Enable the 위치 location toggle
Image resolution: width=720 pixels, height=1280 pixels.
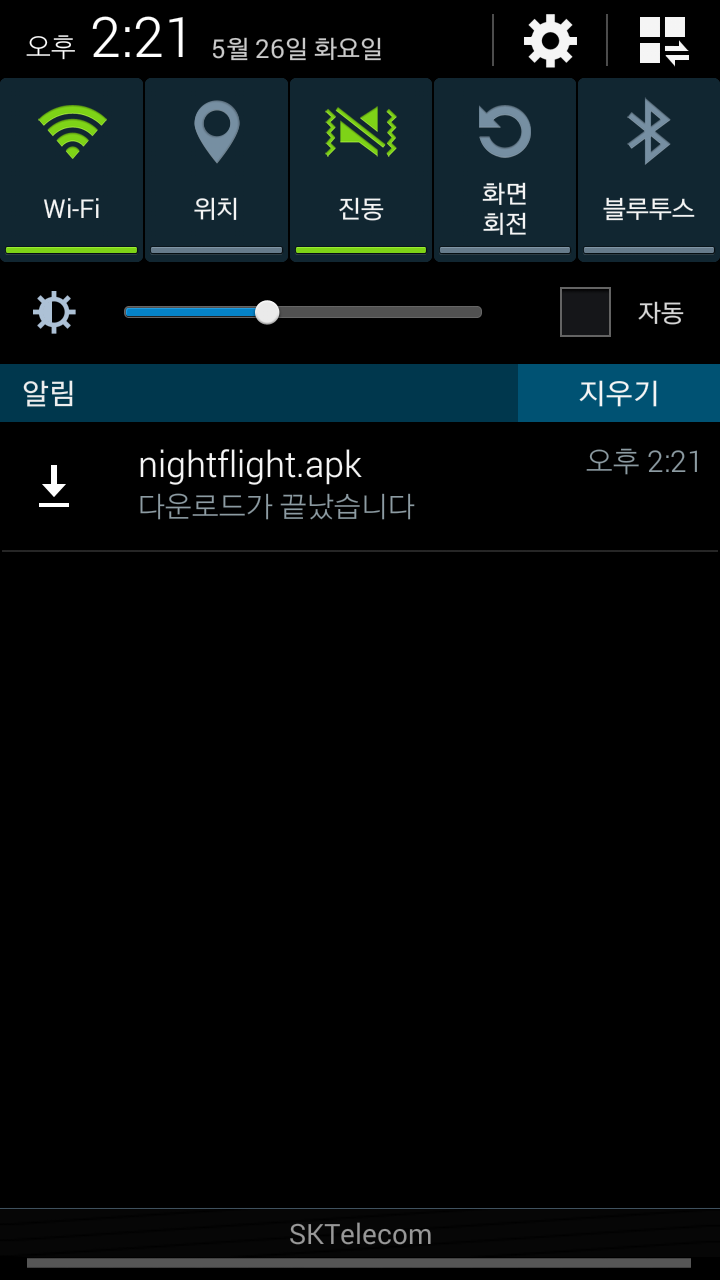point(216,169)
